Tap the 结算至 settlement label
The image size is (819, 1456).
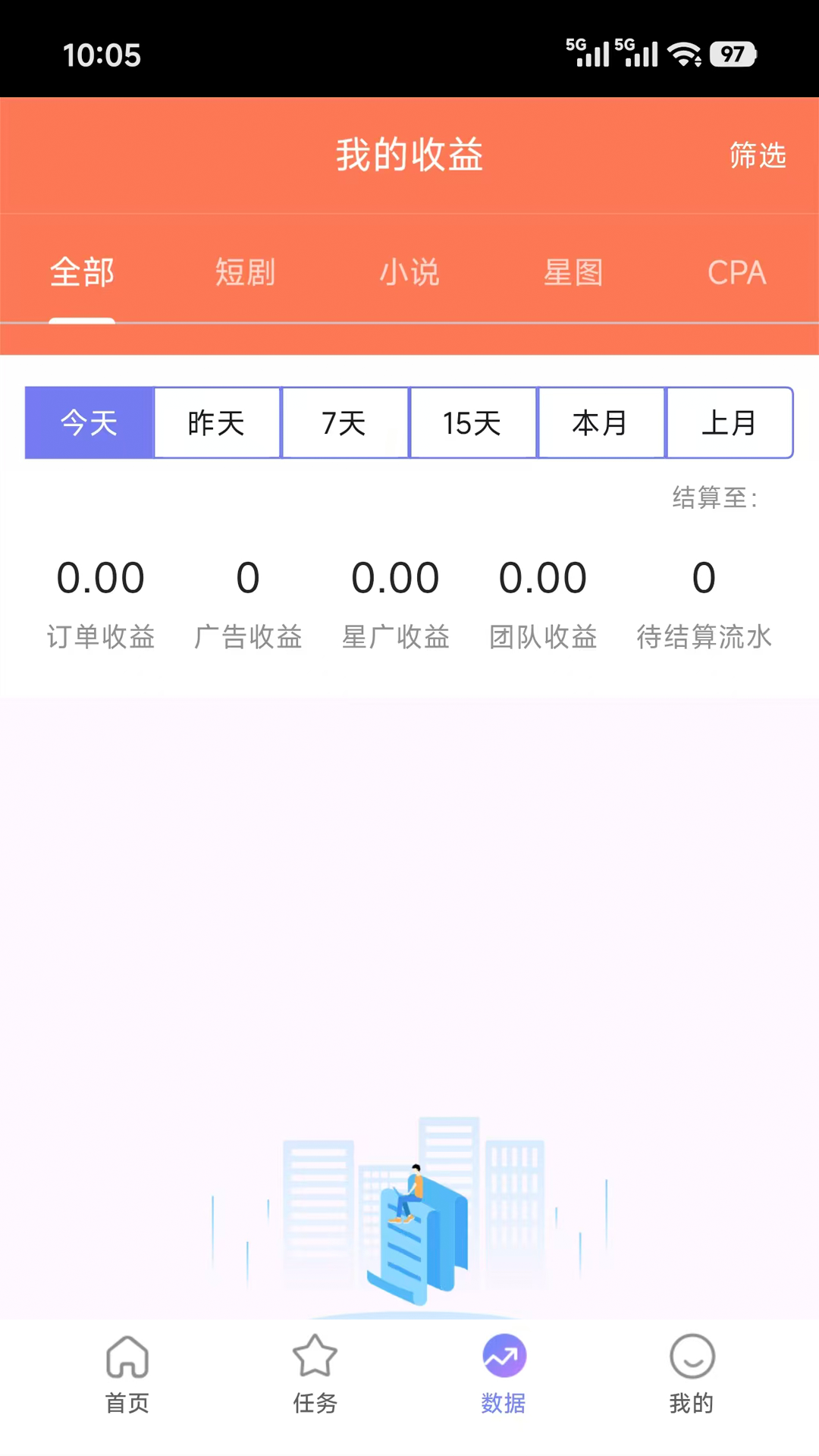click(x=714, y=498)
